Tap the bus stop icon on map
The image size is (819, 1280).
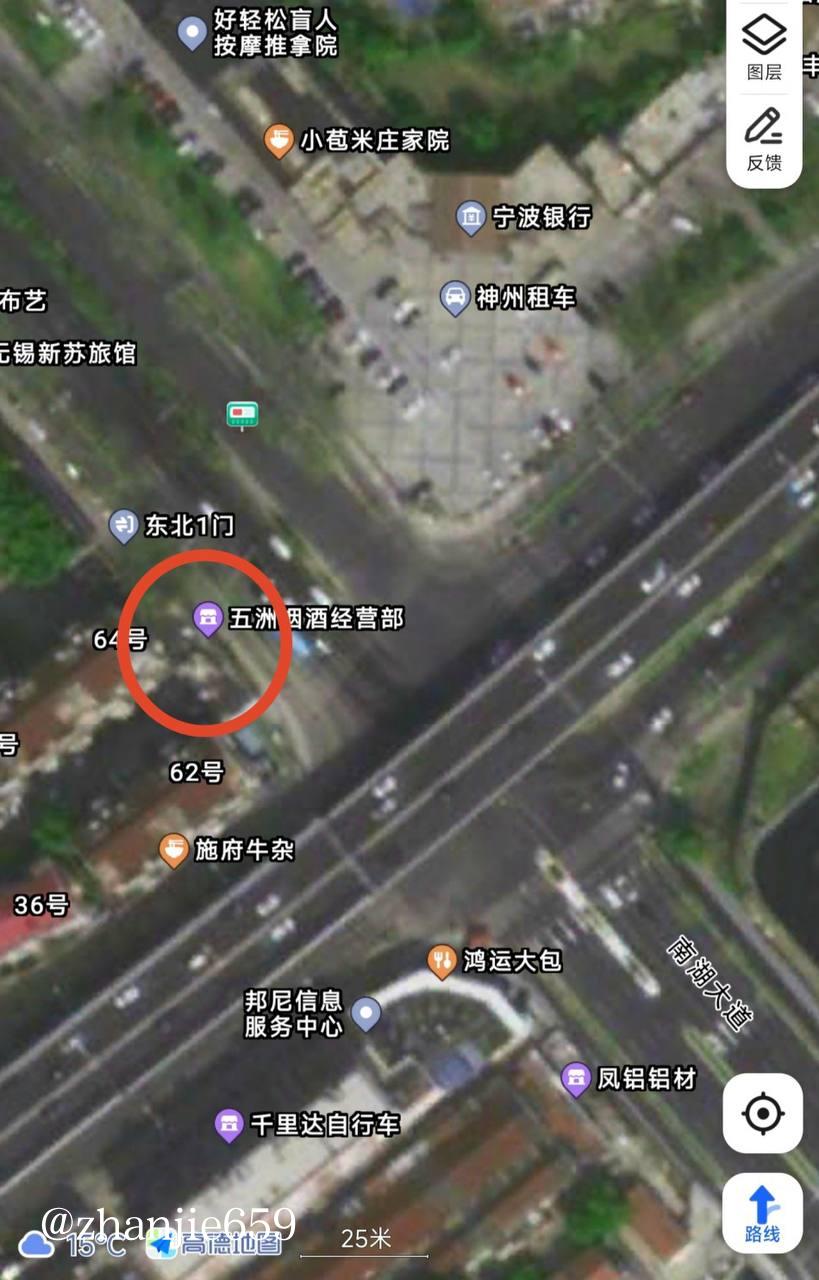point(241,413)
